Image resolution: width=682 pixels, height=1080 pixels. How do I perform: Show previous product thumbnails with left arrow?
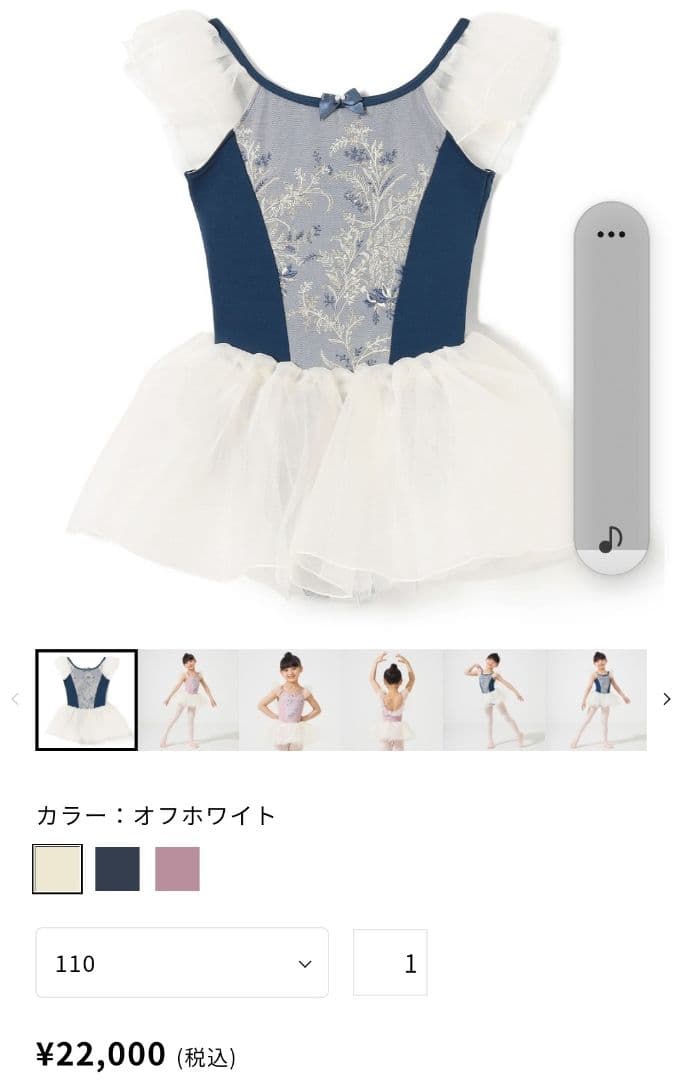pos(15,700)
